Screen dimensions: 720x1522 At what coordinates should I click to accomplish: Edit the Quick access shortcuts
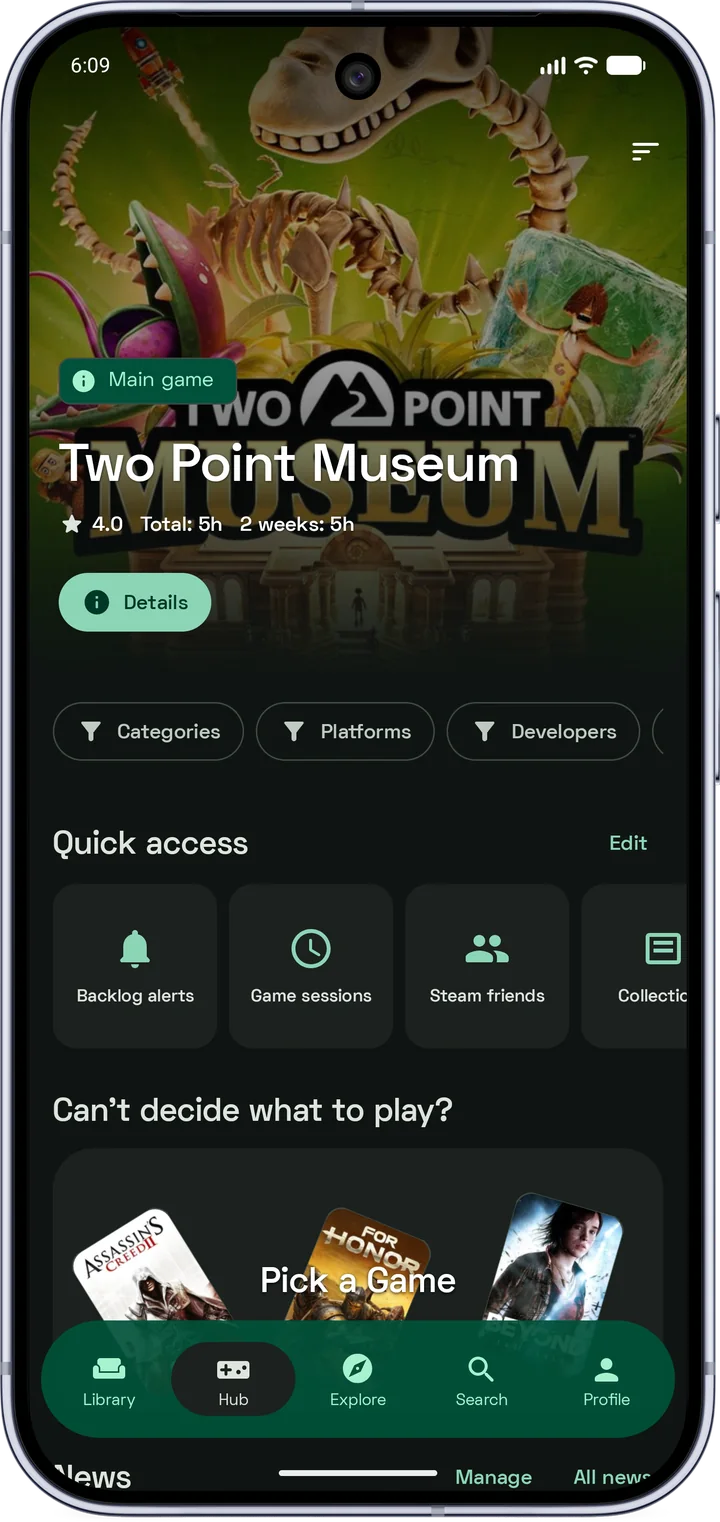click(x=628, y=843)
